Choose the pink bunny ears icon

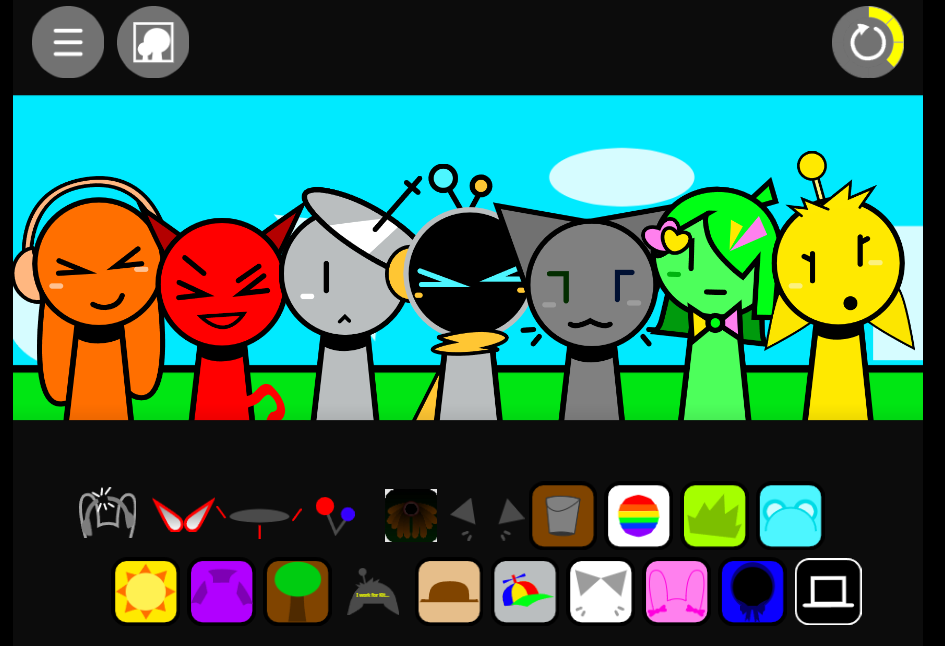pyautogui.click(x=677, y=591)
